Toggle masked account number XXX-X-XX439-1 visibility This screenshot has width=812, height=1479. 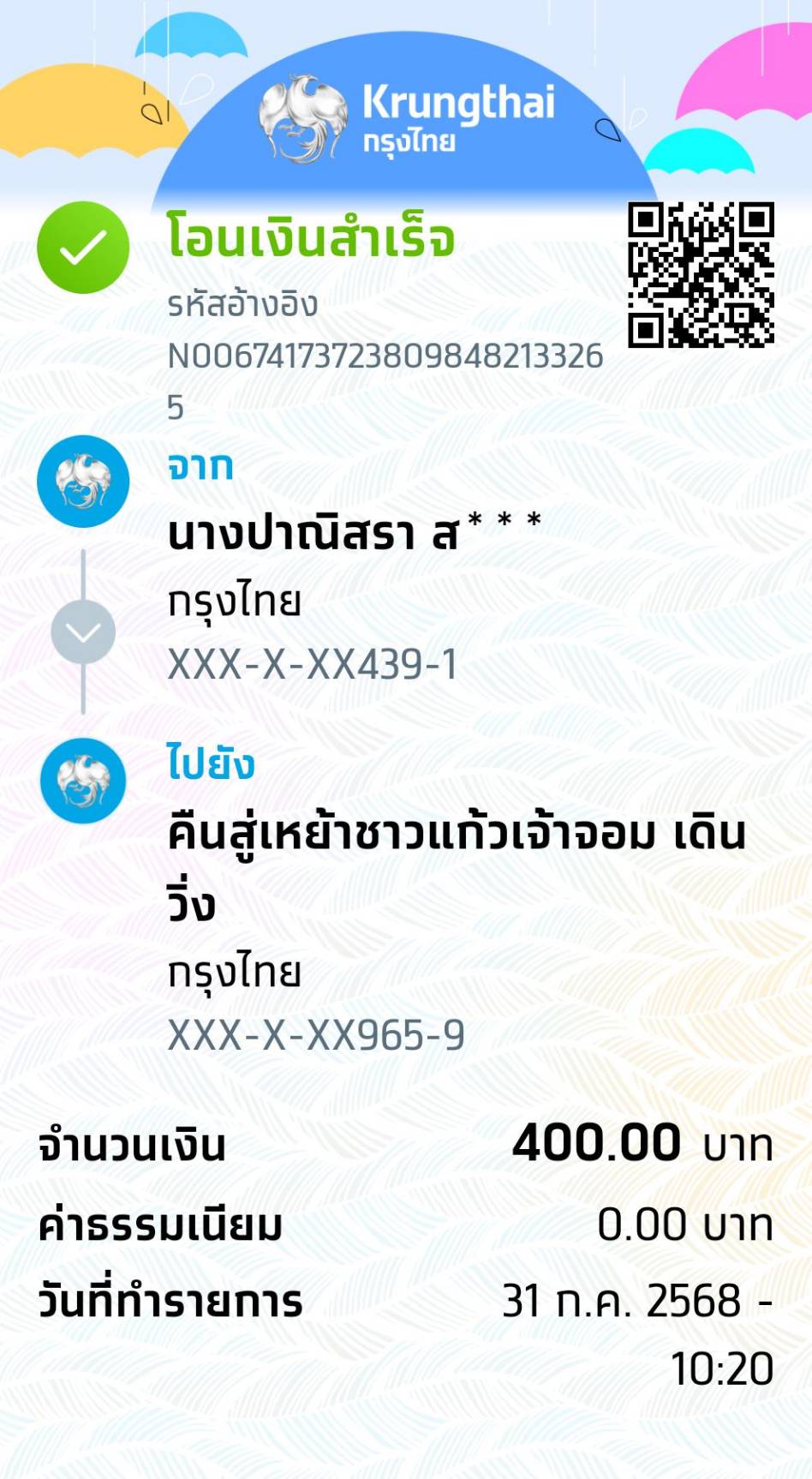pos(312,662)
